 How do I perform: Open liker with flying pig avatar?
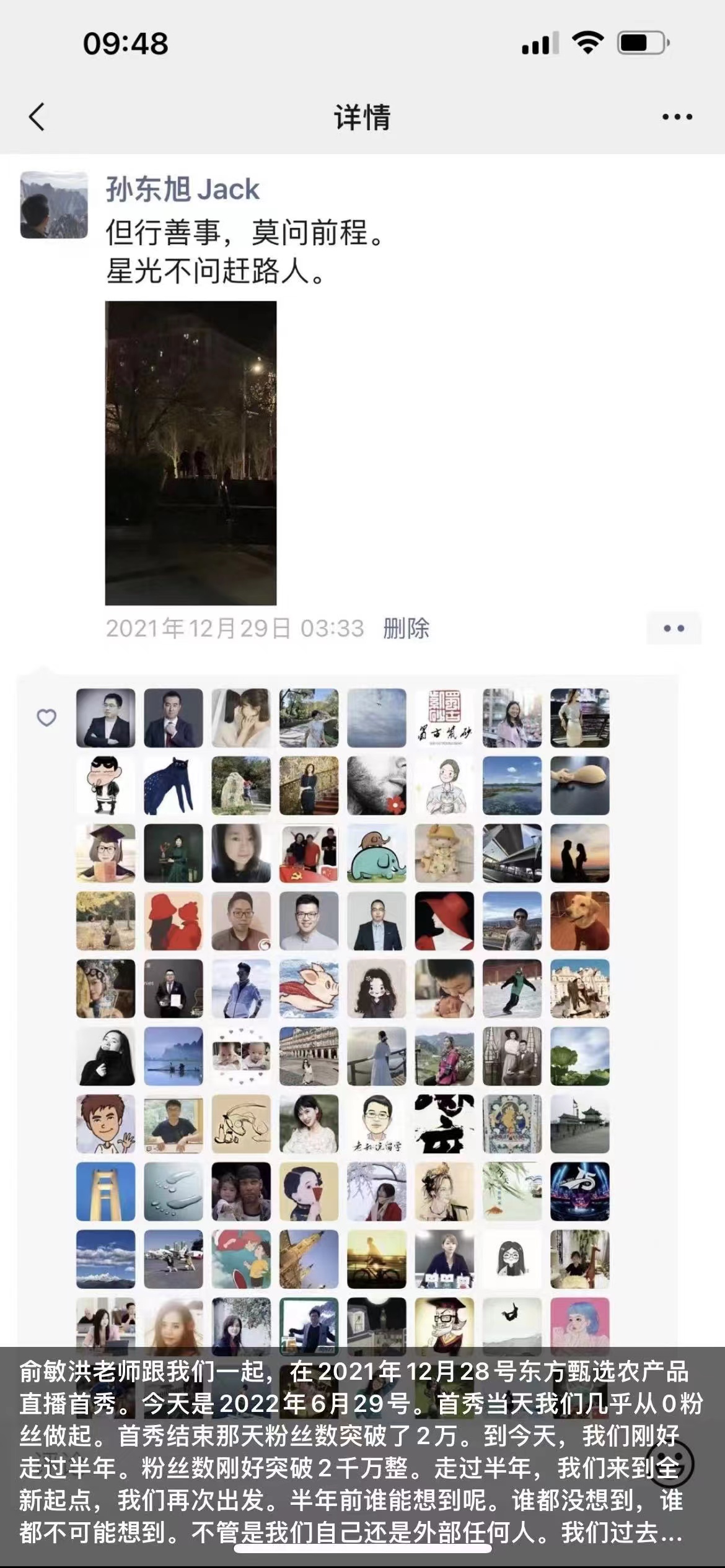(x=309, y=988)
